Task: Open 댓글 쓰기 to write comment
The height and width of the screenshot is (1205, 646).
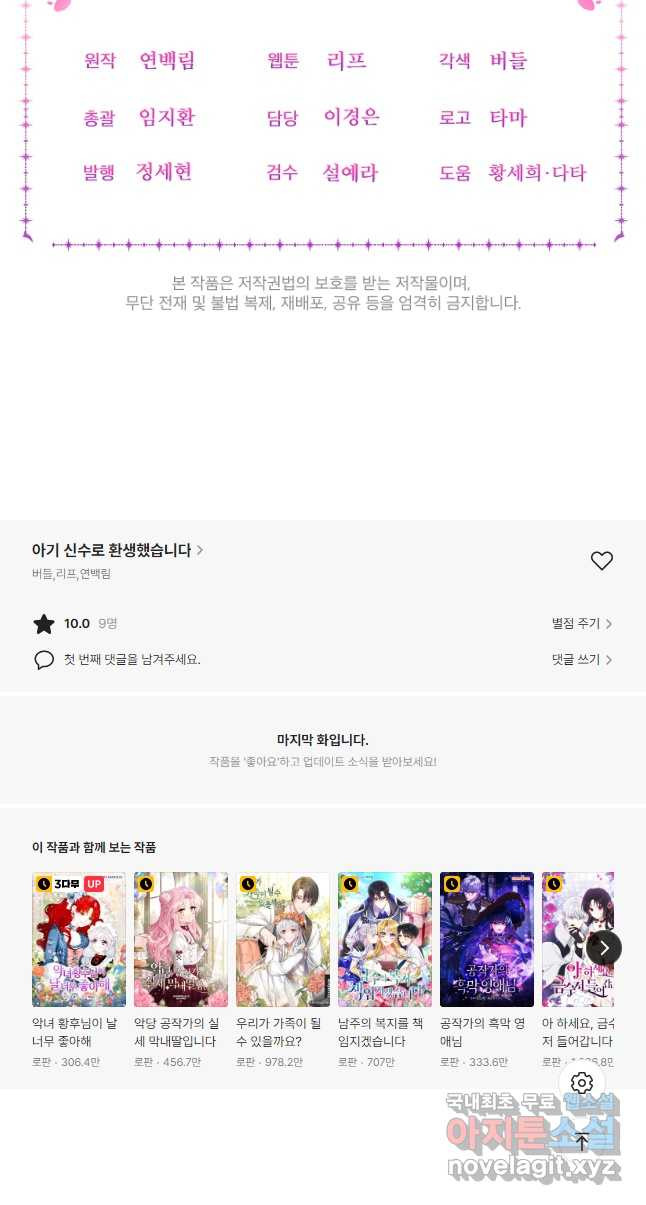Action: (x=581, y=660)
